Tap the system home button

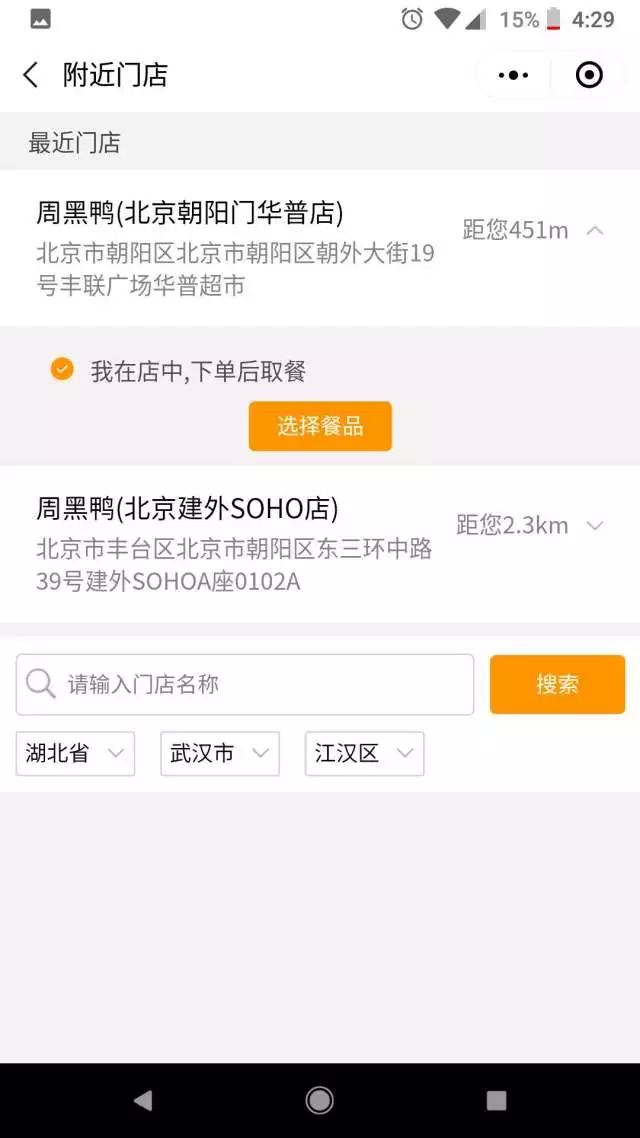(320, 1101)
